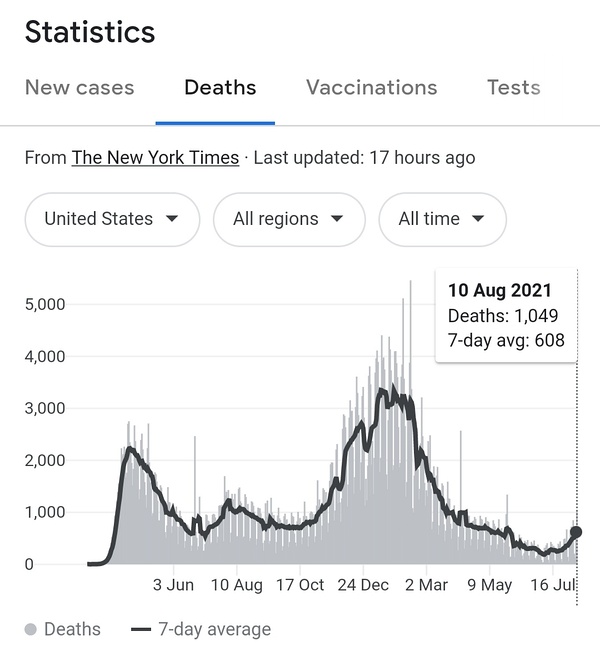600x646 pixels.
Task: Select the Deaths tab
Action: (x=220, y=88)
